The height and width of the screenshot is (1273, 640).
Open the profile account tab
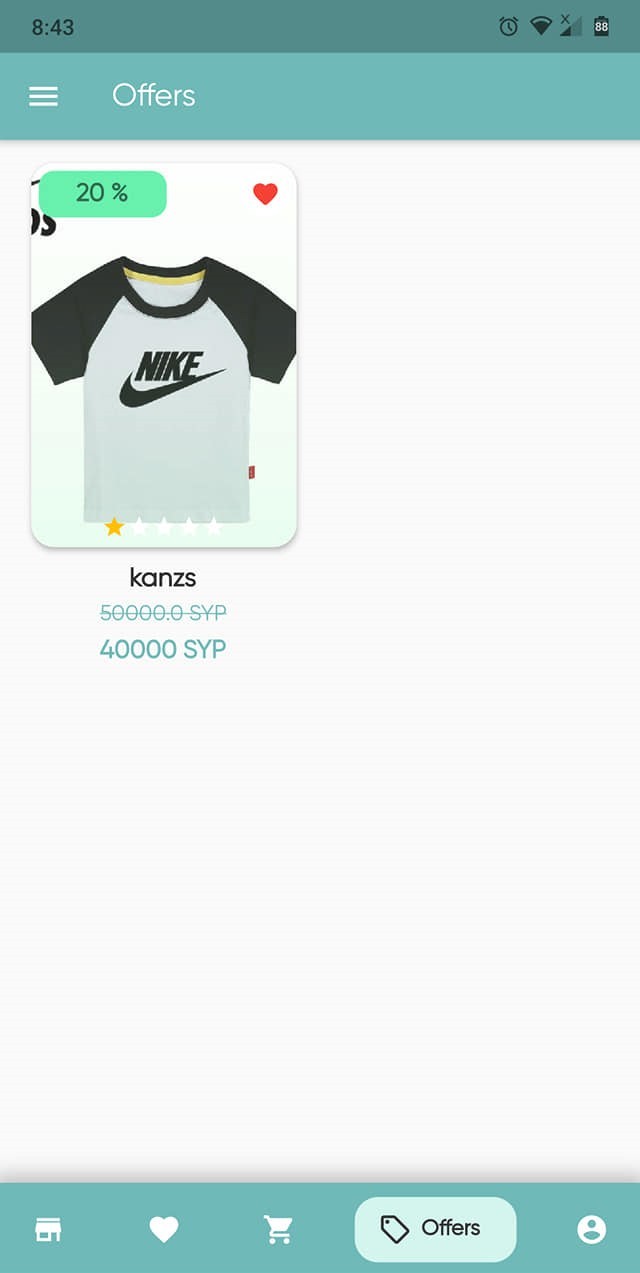(592, 1229)
